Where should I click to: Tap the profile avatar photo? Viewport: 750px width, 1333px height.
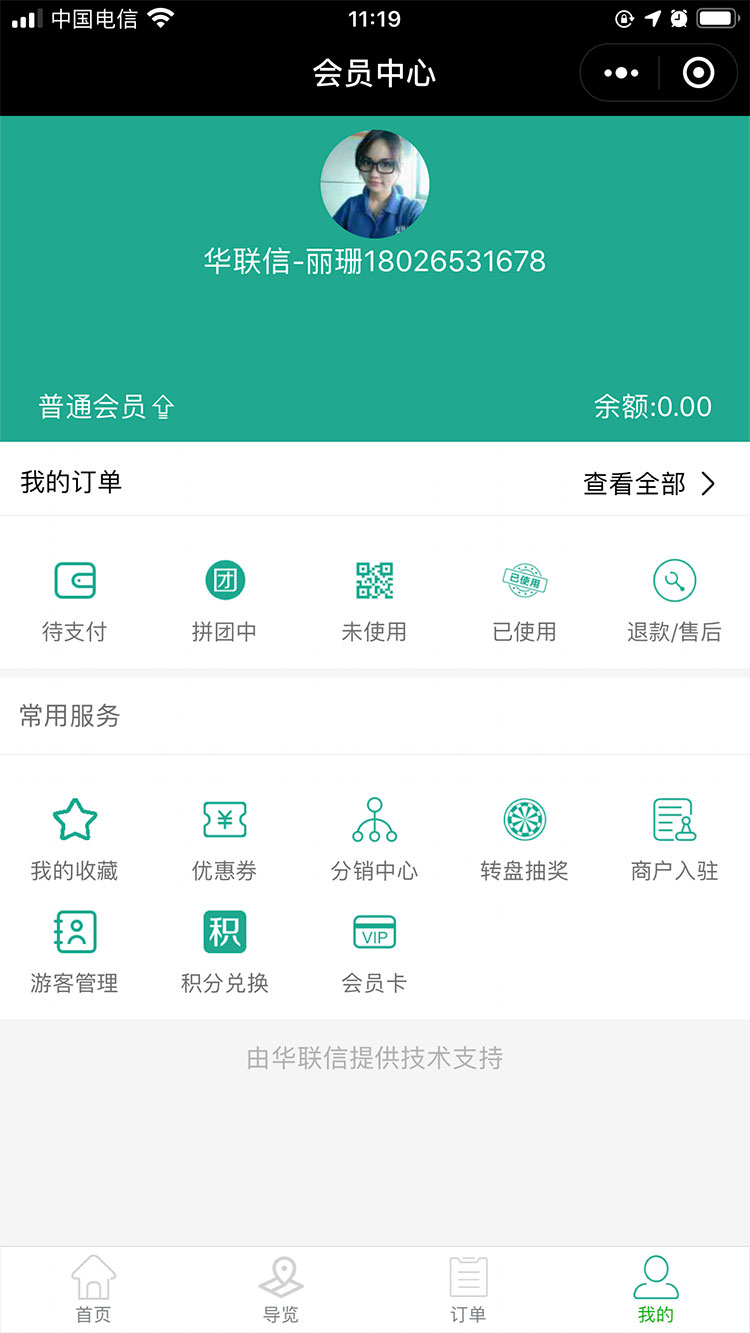pos(375,183)
